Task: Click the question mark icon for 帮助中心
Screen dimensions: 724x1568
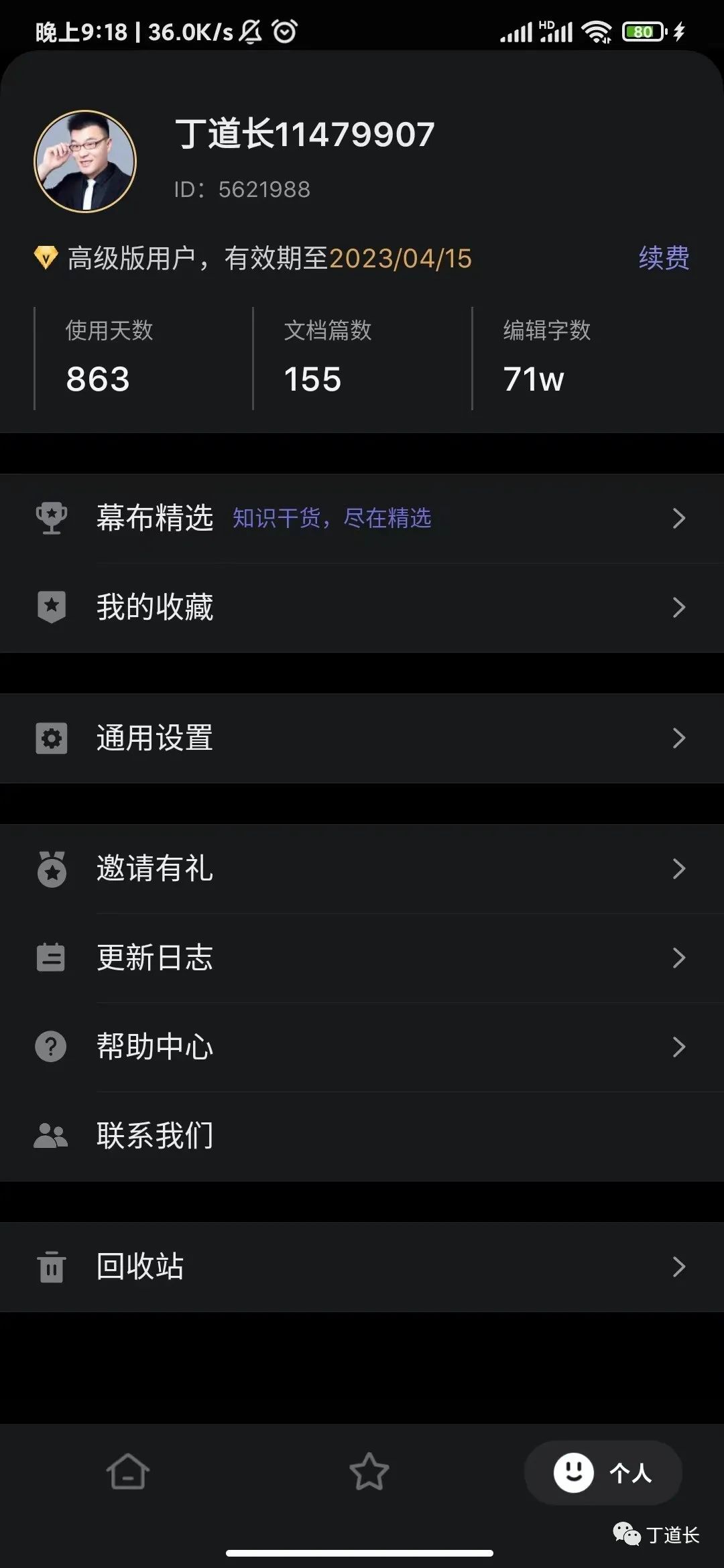Action: tap(52, 1047)
